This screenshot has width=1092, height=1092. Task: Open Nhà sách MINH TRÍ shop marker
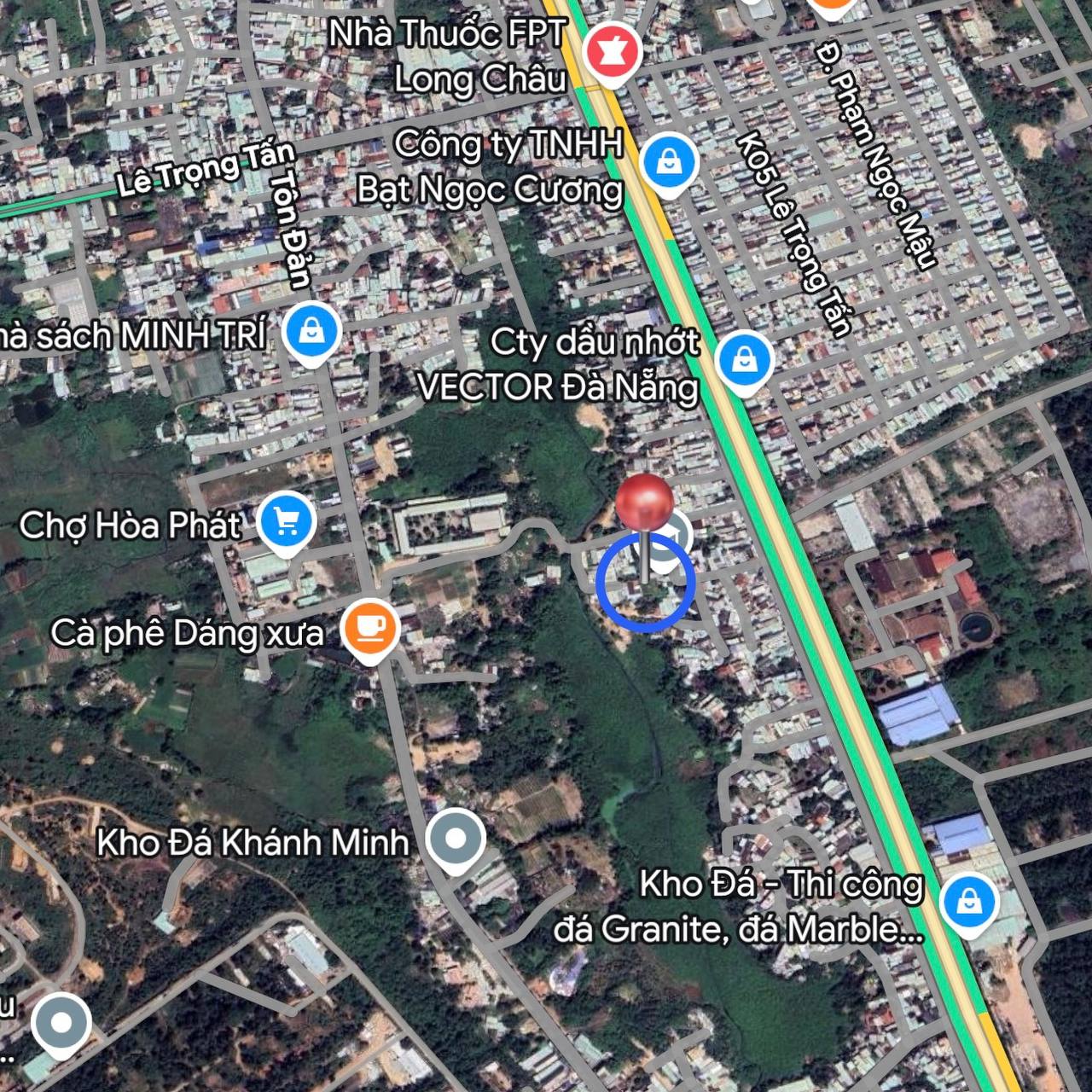coord(312,331)
